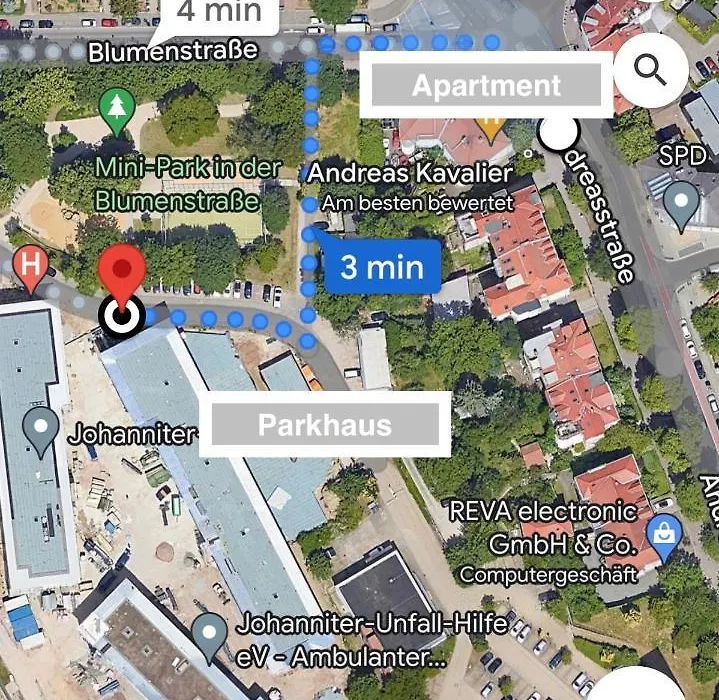
Task: Select Johanniter-Unfall-Hilfe eV marker
Action: 210,634
